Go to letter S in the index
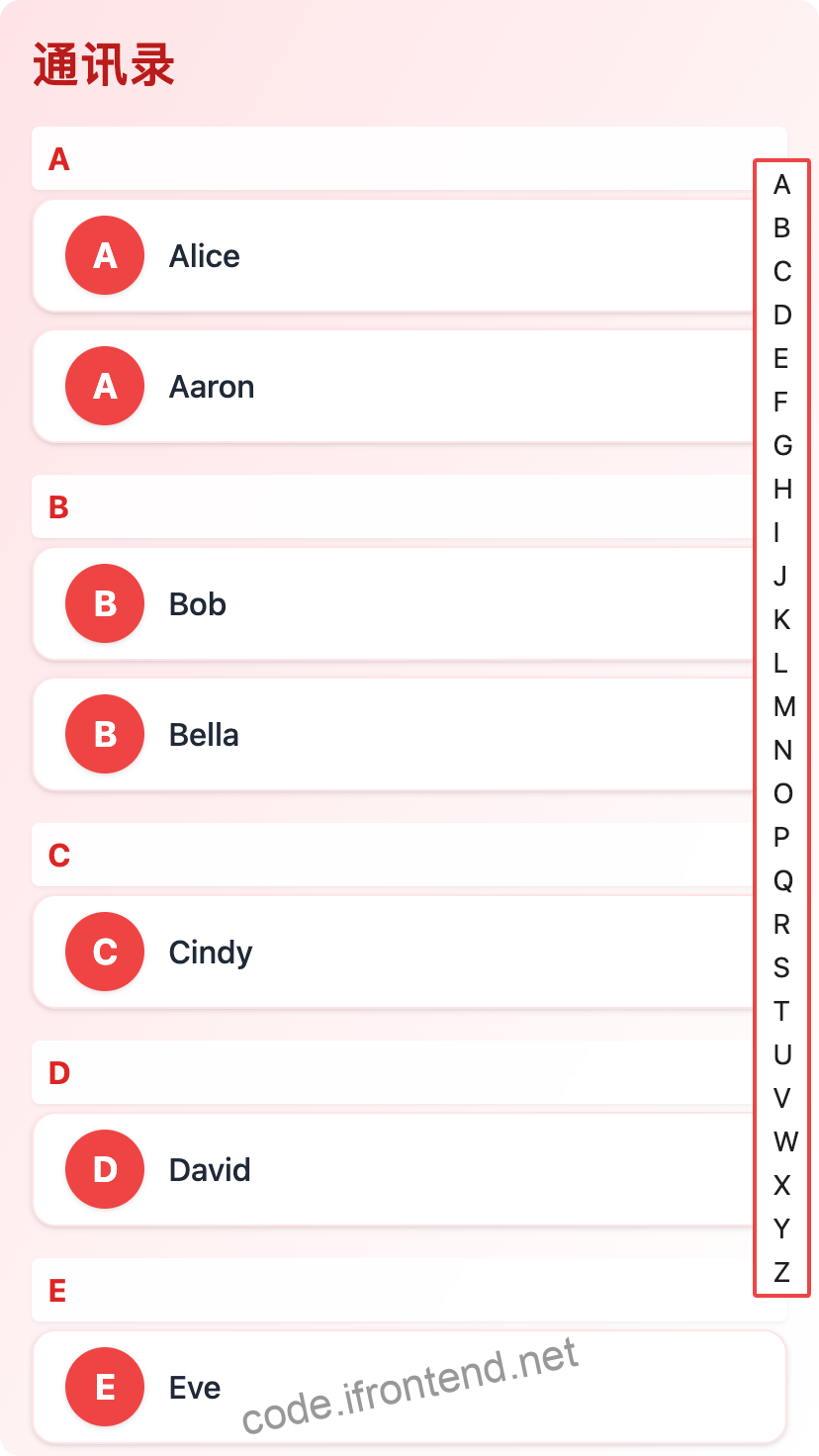The height and width of the screenshot is (1456, 819). pyautogui.click(x=782, y=968)
